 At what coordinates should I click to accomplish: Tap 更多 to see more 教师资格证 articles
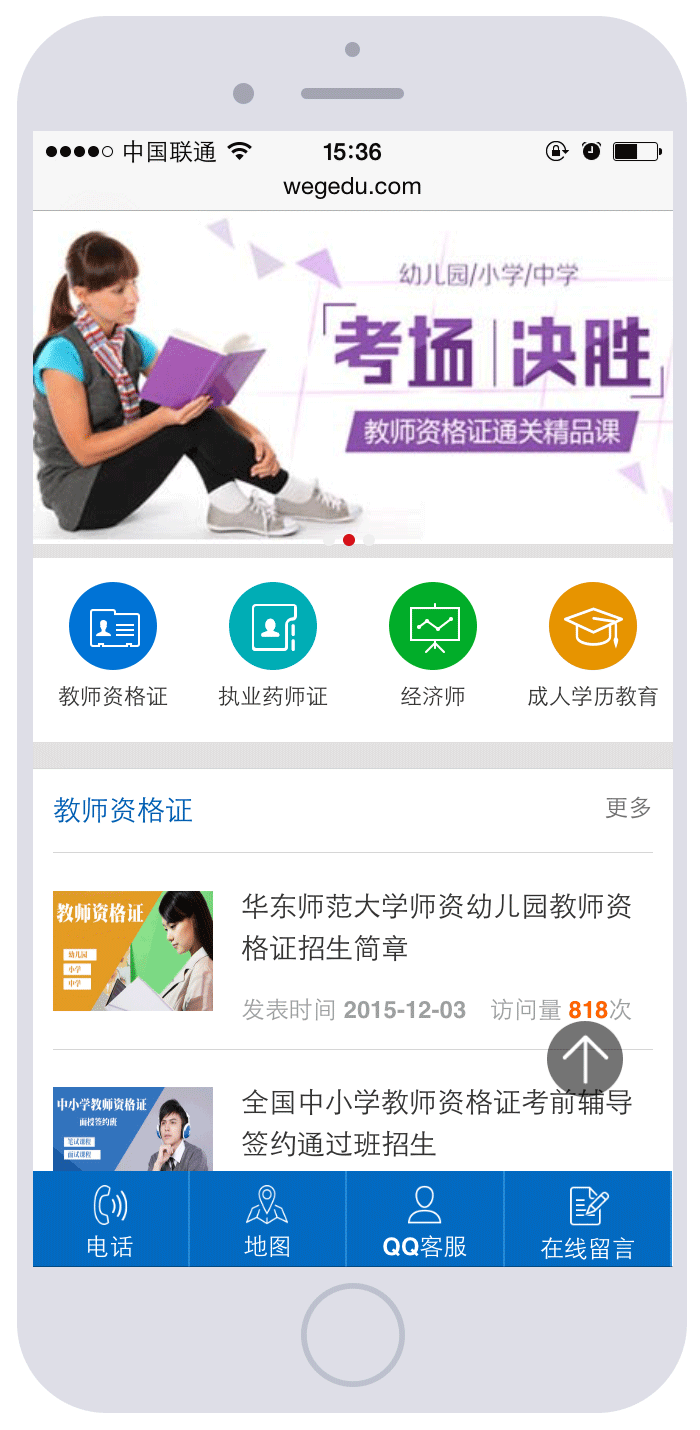pos(628,808)
